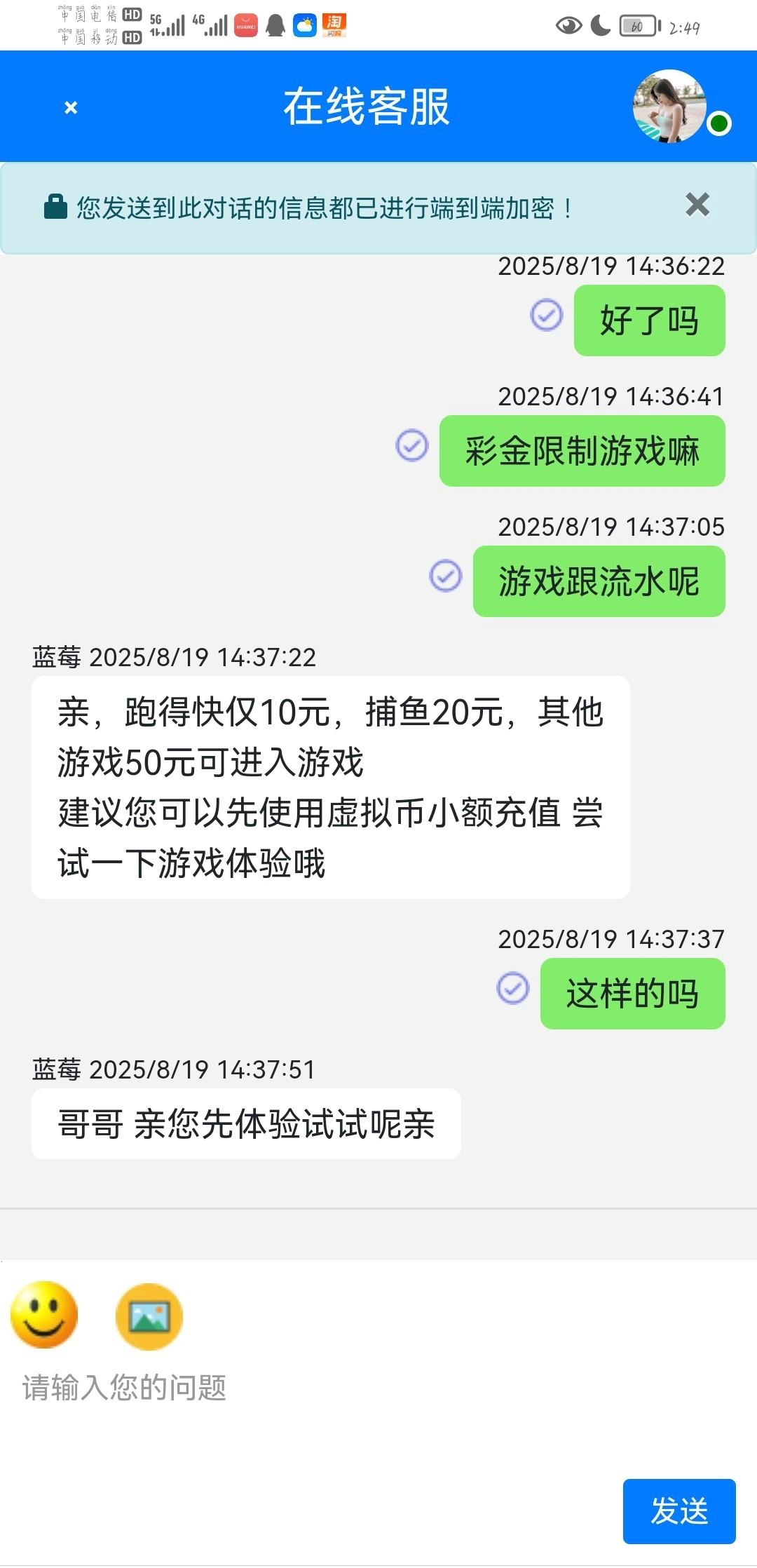Viewport: 757px width, 1568px height.
Task: Dismiss the end-to-end encryption notice
Action: pos(697,205)
